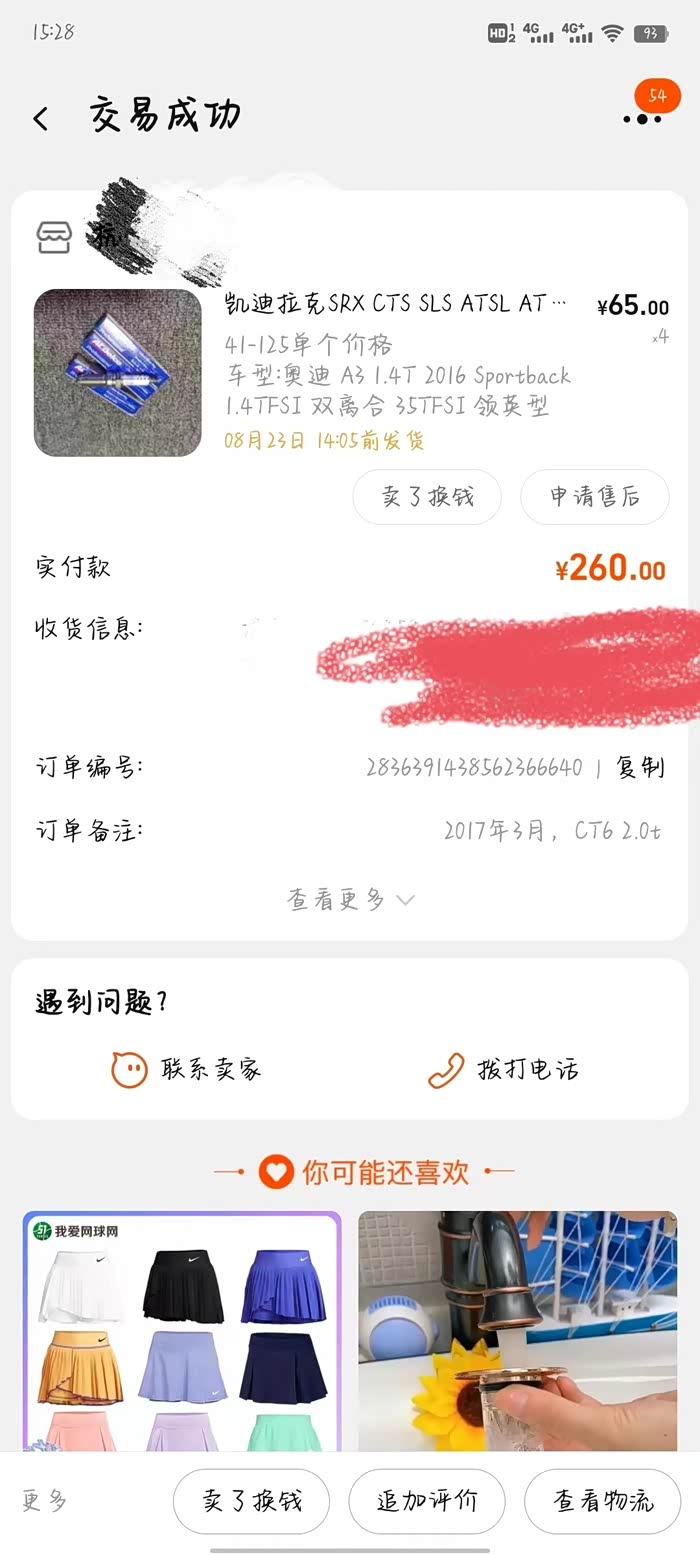
Task: Open the faucet drain recommended item
Action: [517, 1330]
